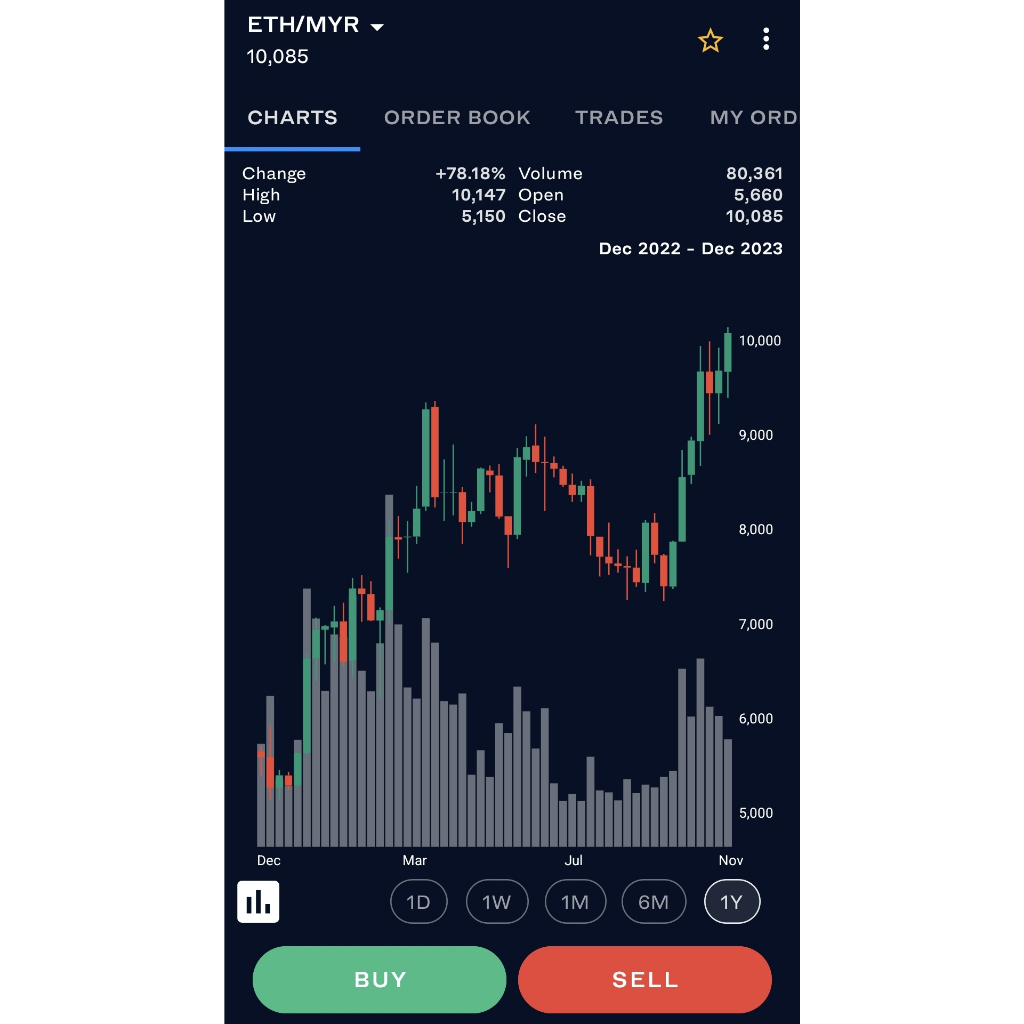Screen dimensions: 1024x1024
Task: Select the 1Y time range
Action: click(732, 902)
